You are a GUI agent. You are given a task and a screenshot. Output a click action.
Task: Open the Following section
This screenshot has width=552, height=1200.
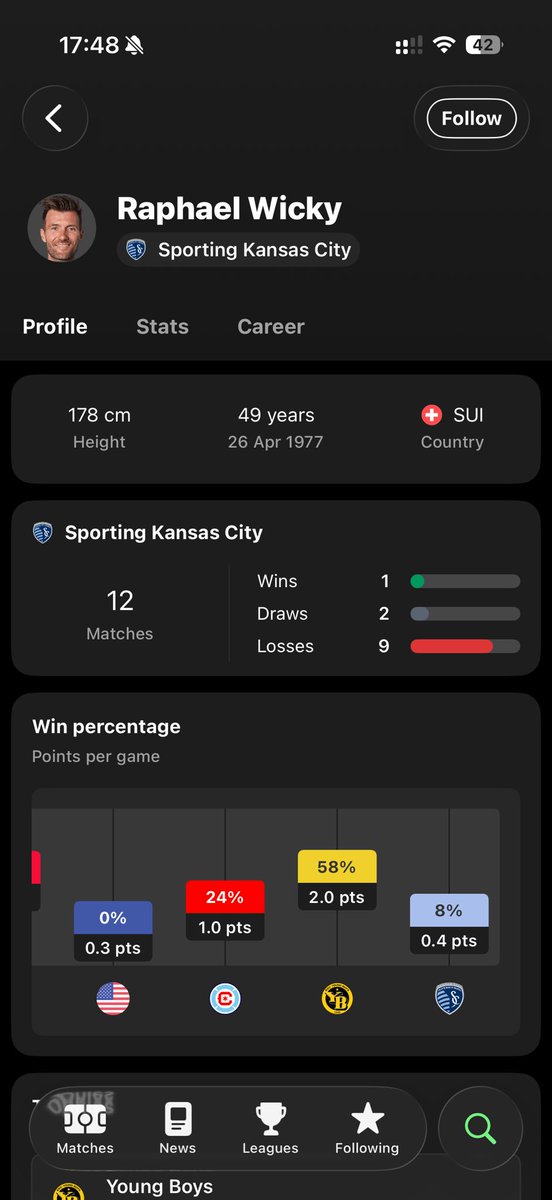pyautogui.click(x=367, y=1129)
